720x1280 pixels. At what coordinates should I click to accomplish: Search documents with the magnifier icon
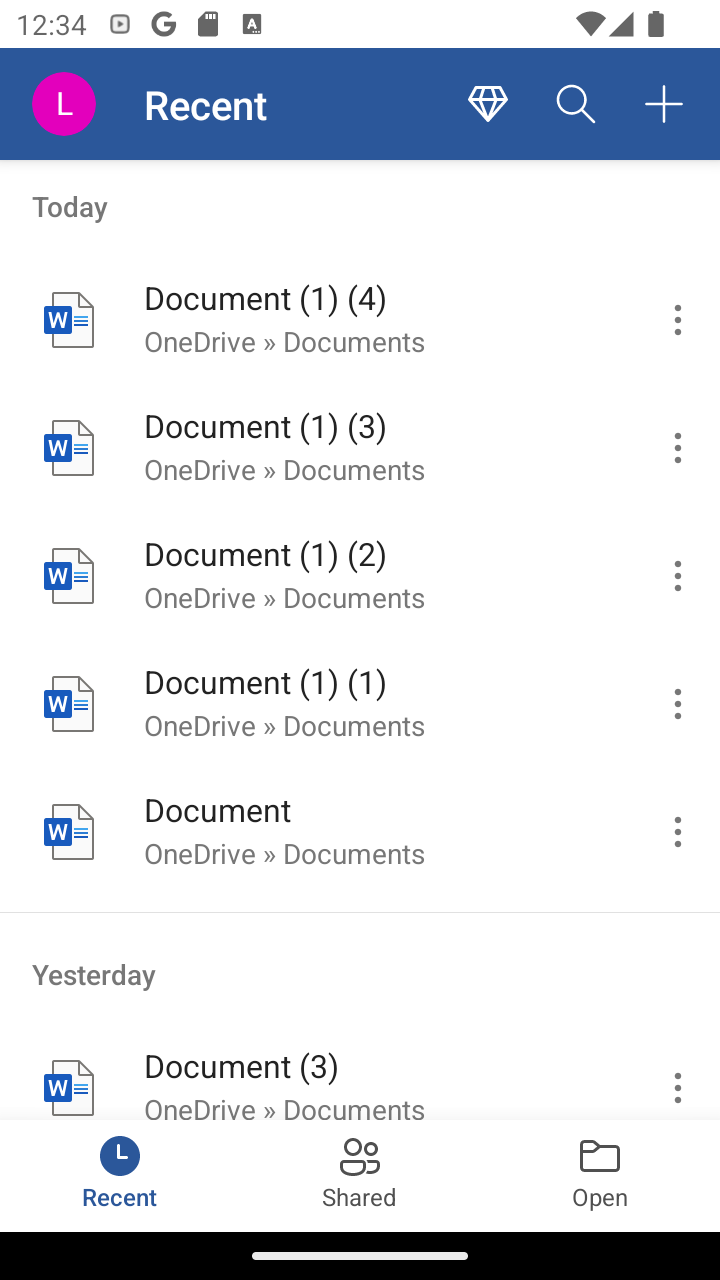pos(576,104)
